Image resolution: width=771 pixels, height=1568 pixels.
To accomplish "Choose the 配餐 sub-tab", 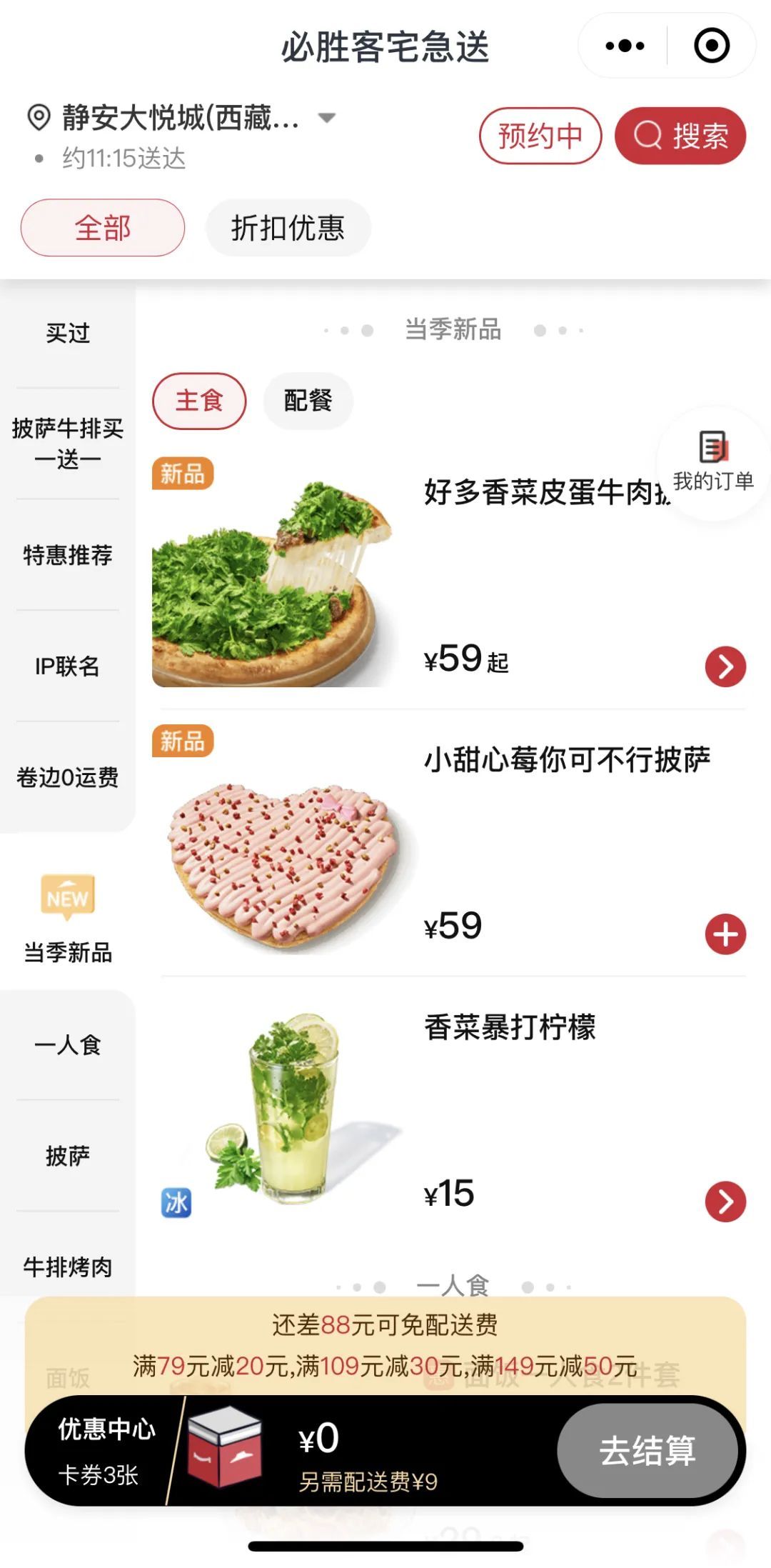I will click(x=308, y=401).
